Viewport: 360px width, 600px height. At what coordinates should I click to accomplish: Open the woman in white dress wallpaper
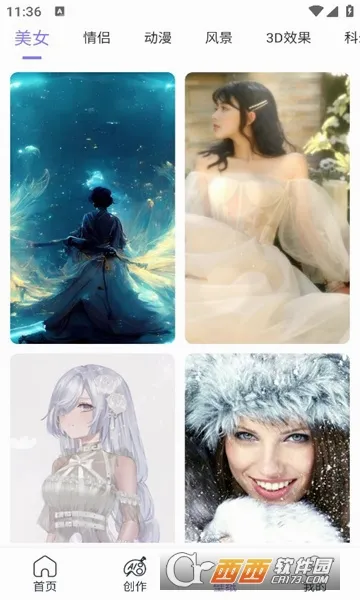[x=267, y=208]
